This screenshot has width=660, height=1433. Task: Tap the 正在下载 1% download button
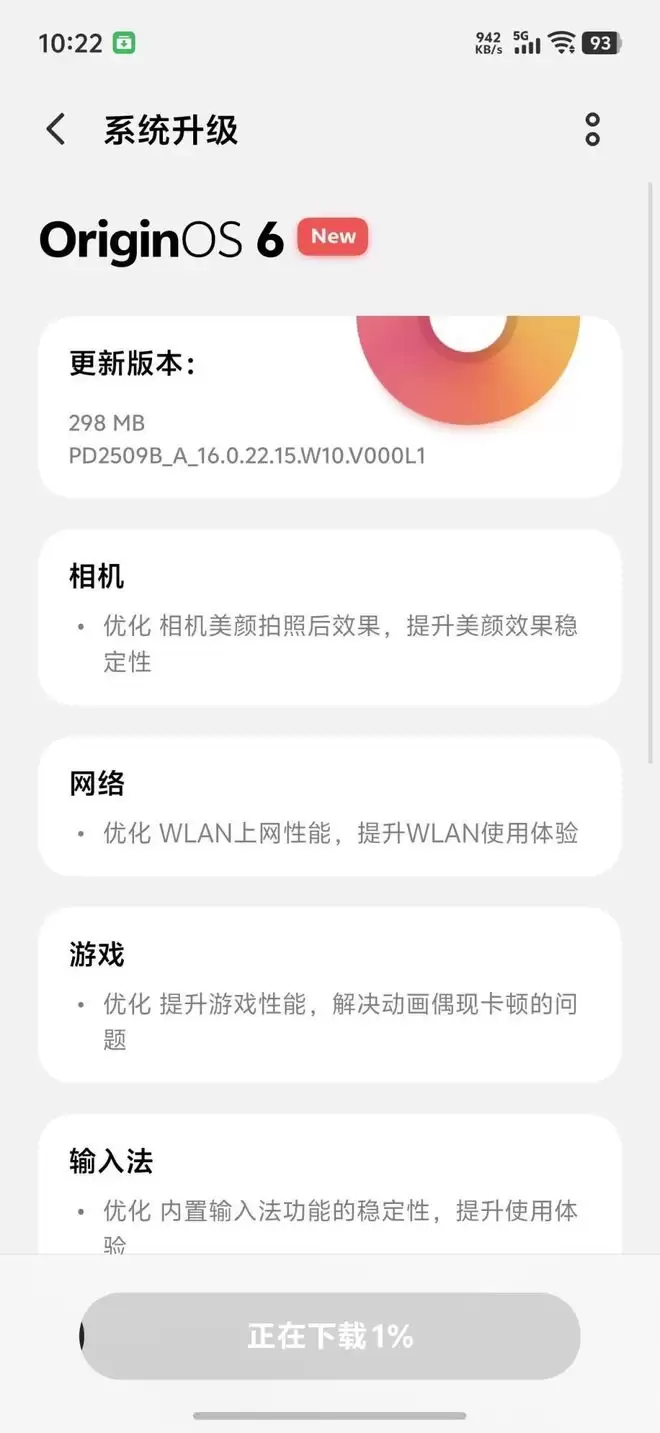click(x=330, y=1336)
